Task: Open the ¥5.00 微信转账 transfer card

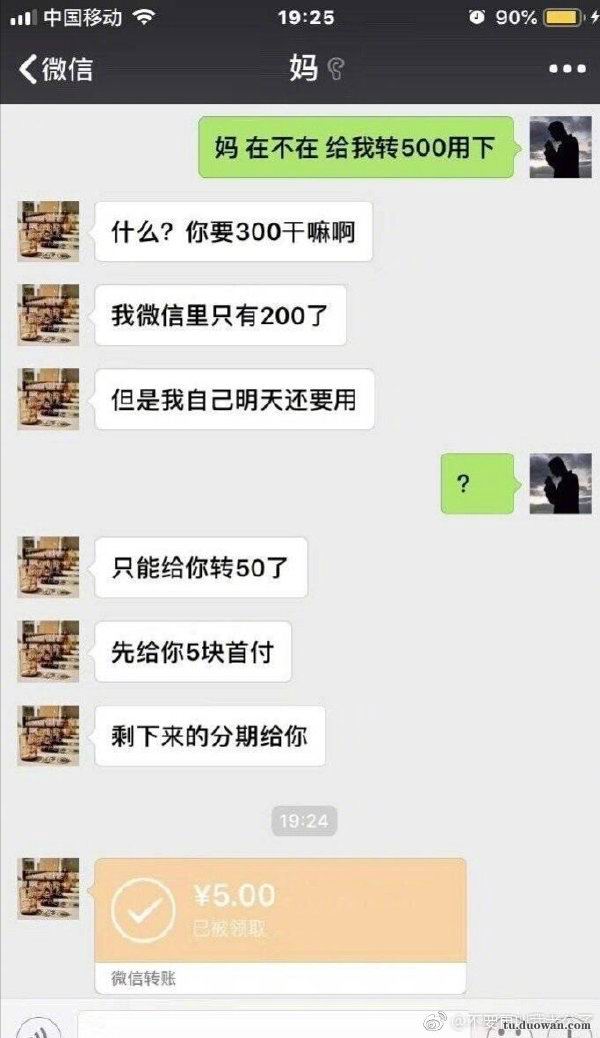Action: click(280, 914)
